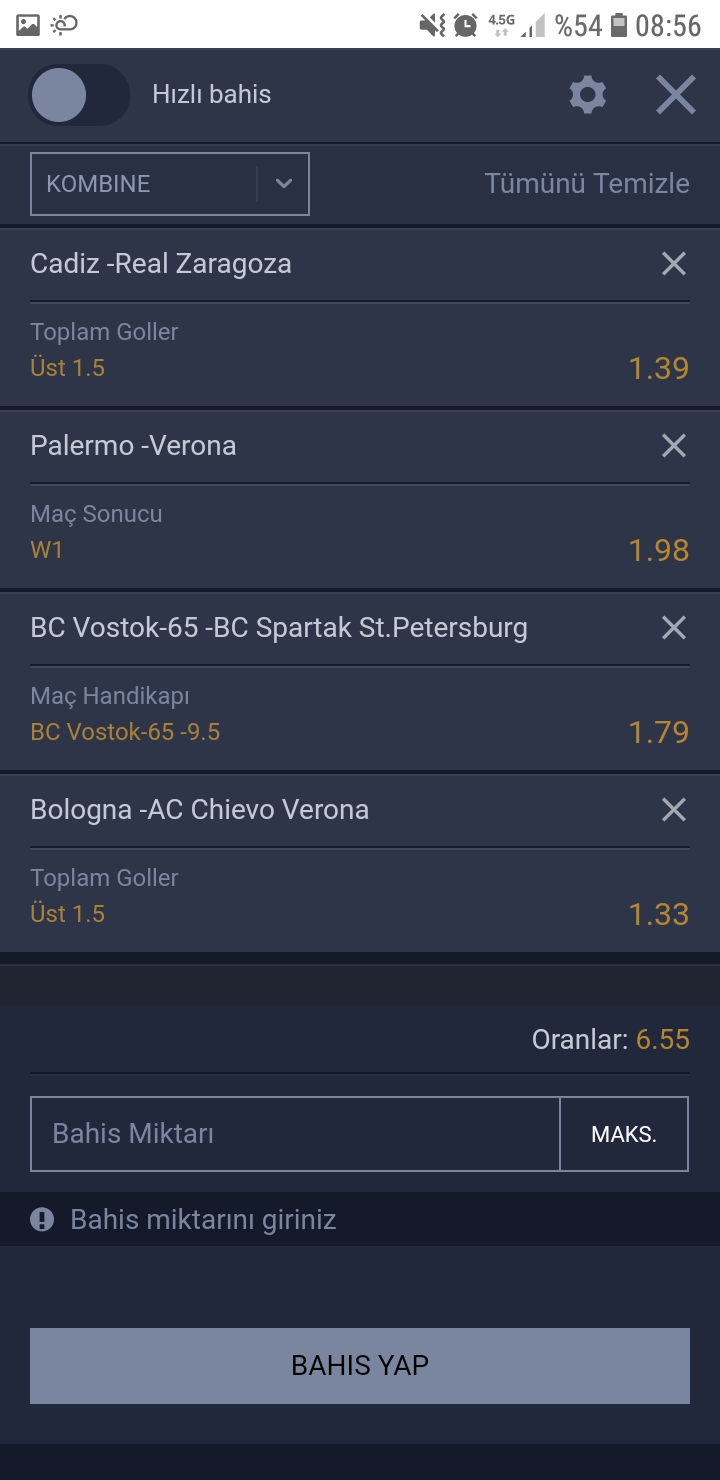The image size is (720, 1480).
Task: Toggle the Hızlı bahis switch
Action: (x=78, y=95)
